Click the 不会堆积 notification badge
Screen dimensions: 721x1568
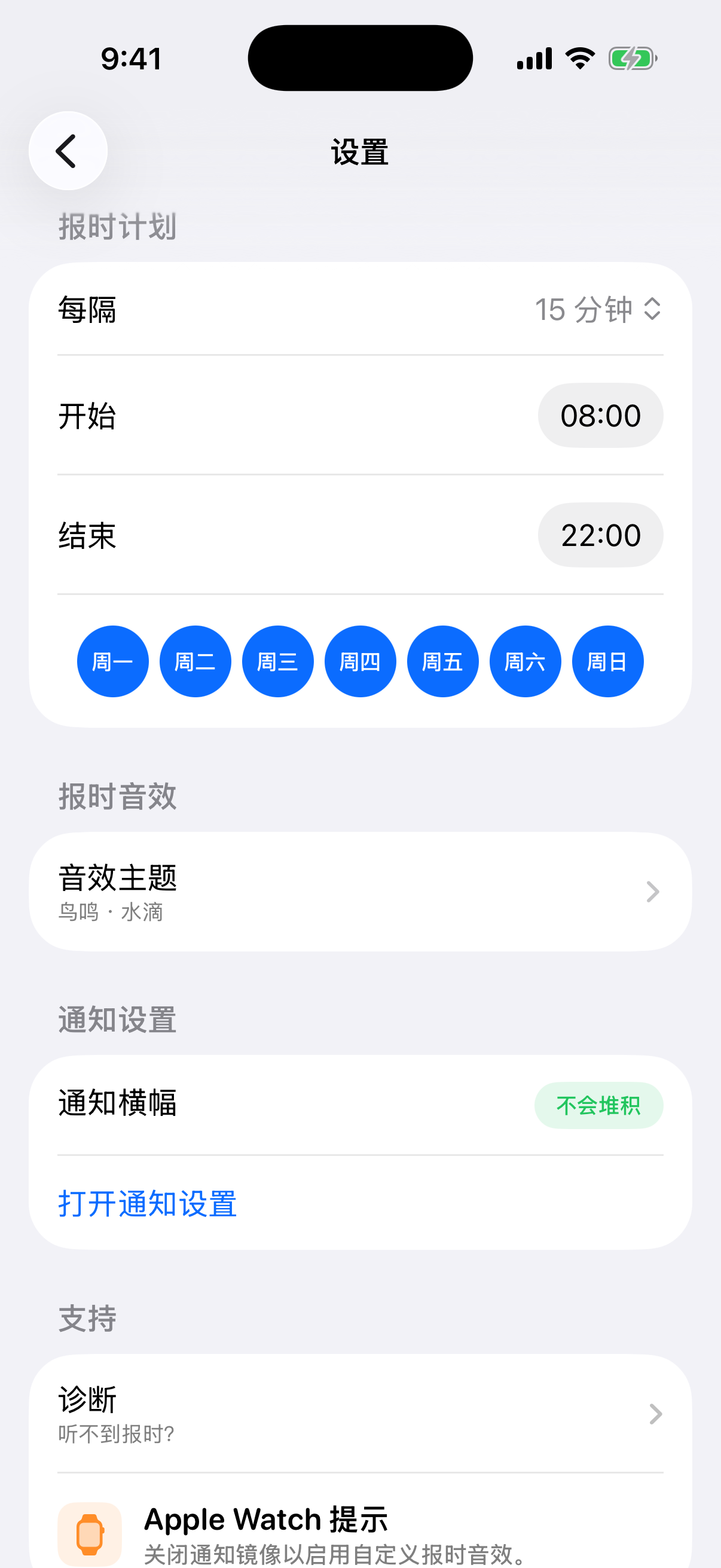click(x=598, y=1105)
